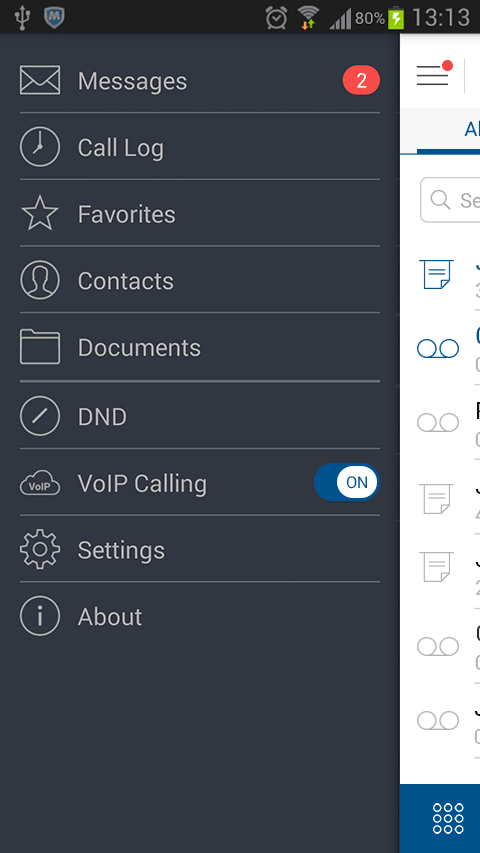
Task: Open Documents
Action: 200,348
